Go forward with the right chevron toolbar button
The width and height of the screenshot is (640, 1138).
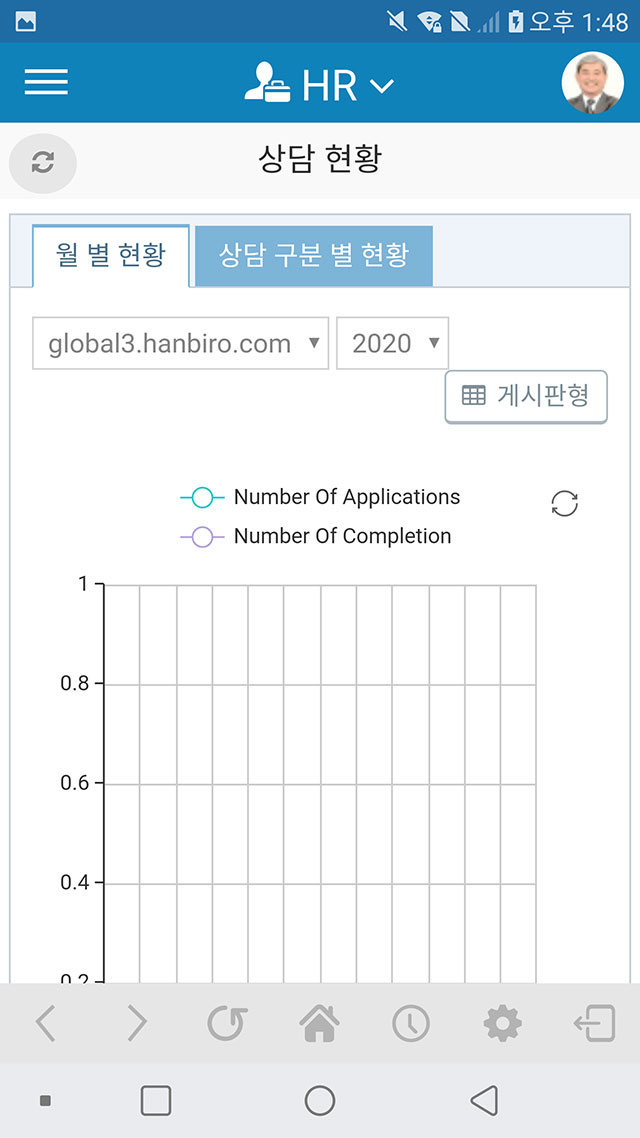pos(136,1023)
